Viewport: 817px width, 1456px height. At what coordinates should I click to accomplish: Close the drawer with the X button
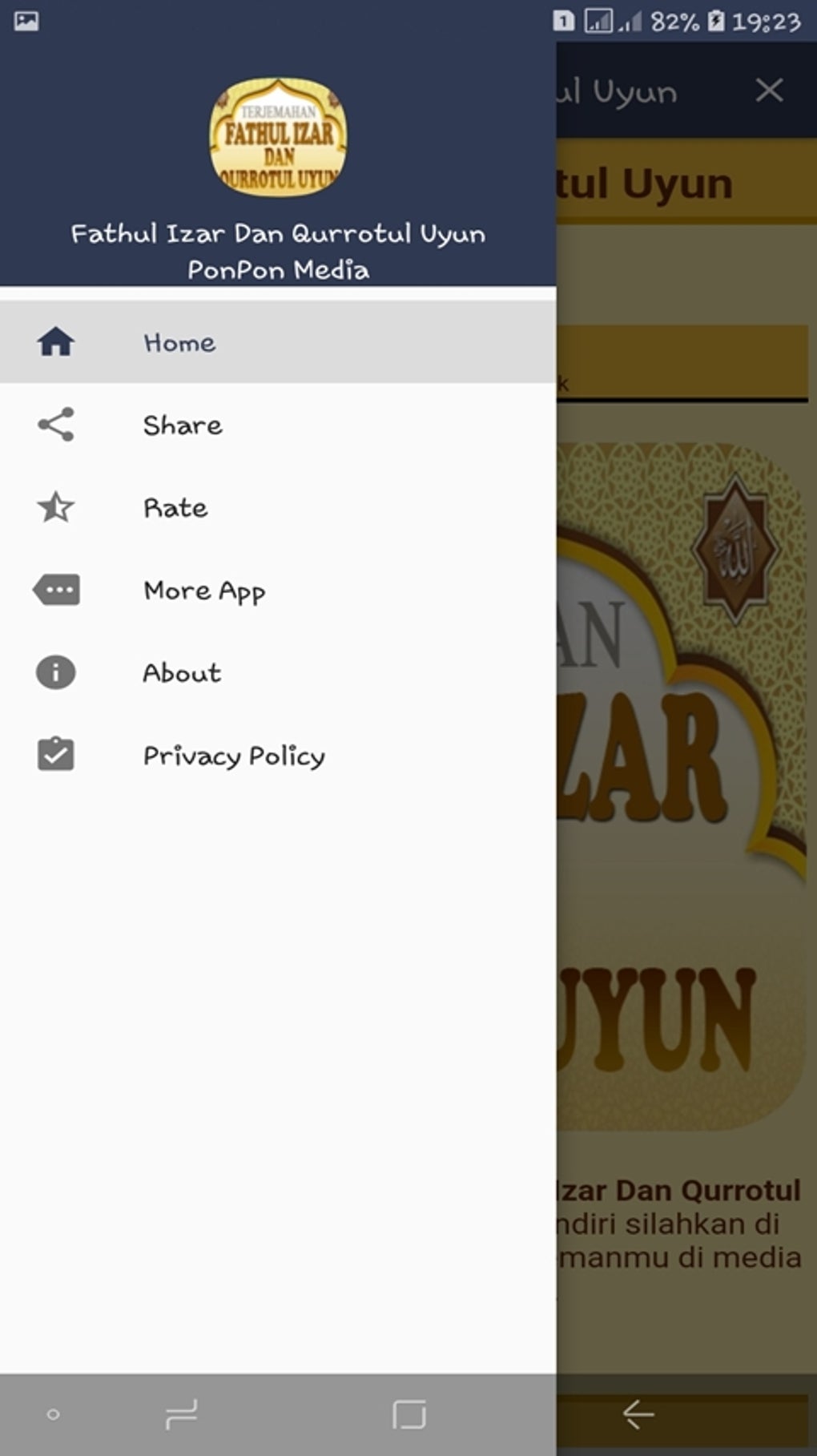point(769,90)
